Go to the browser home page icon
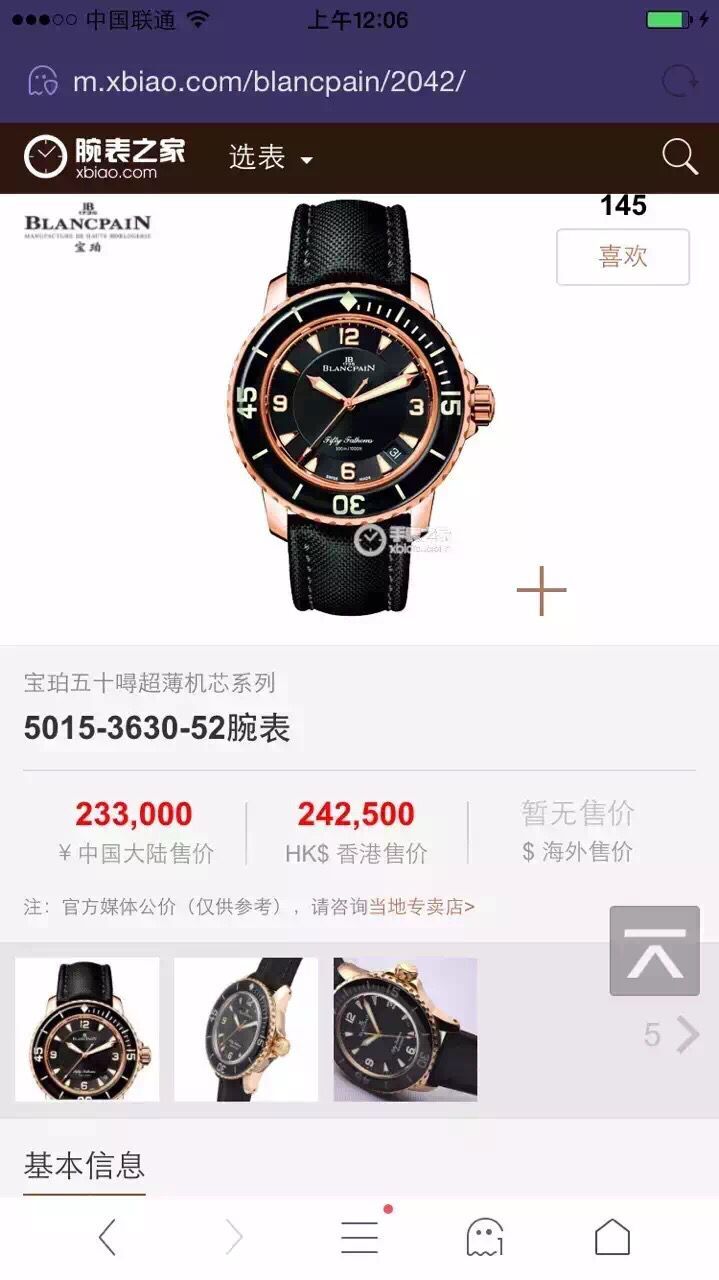719x1280 pixels. pyautogui.click(x=612, y=1238)
